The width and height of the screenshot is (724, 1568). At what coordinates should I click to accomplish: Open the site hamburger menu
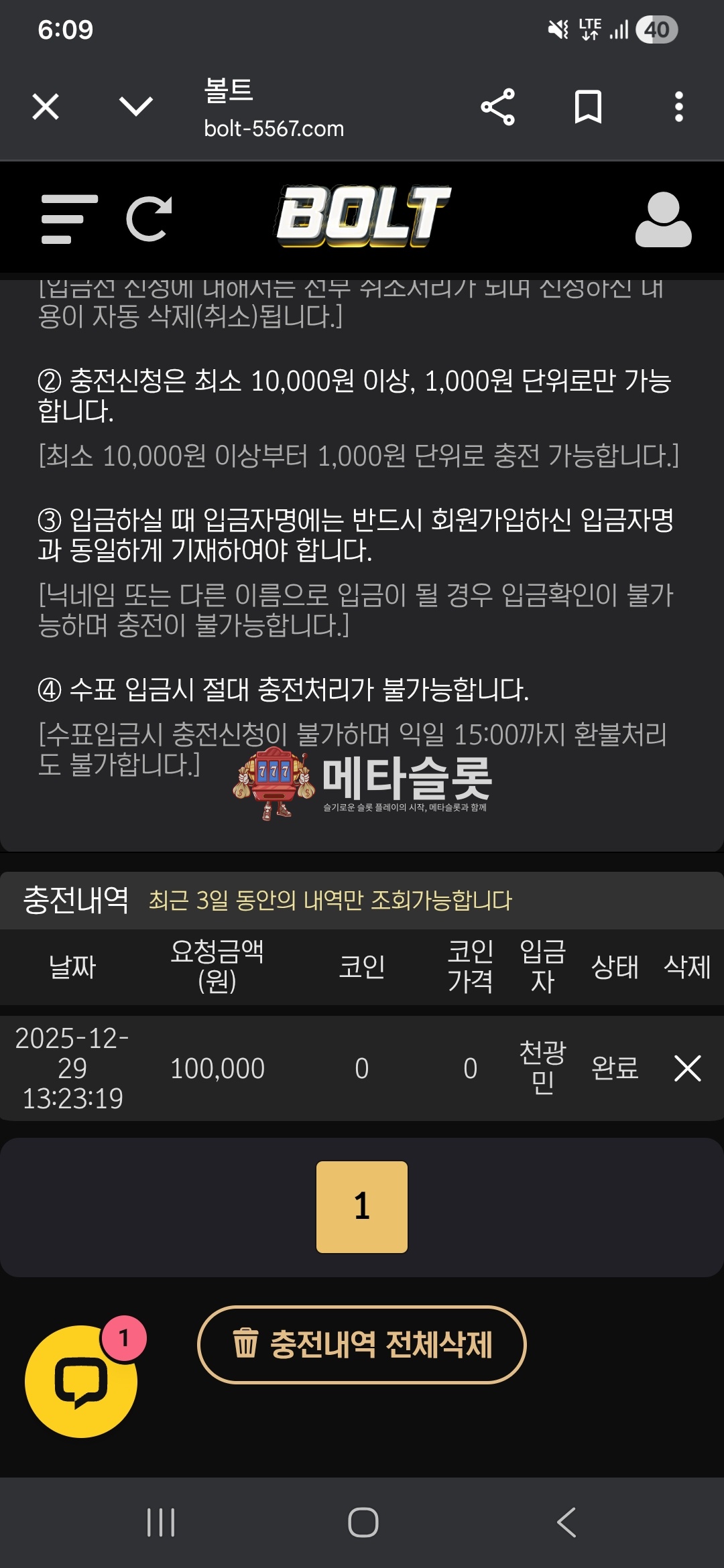pyautogui.click(x=68, y=219)
